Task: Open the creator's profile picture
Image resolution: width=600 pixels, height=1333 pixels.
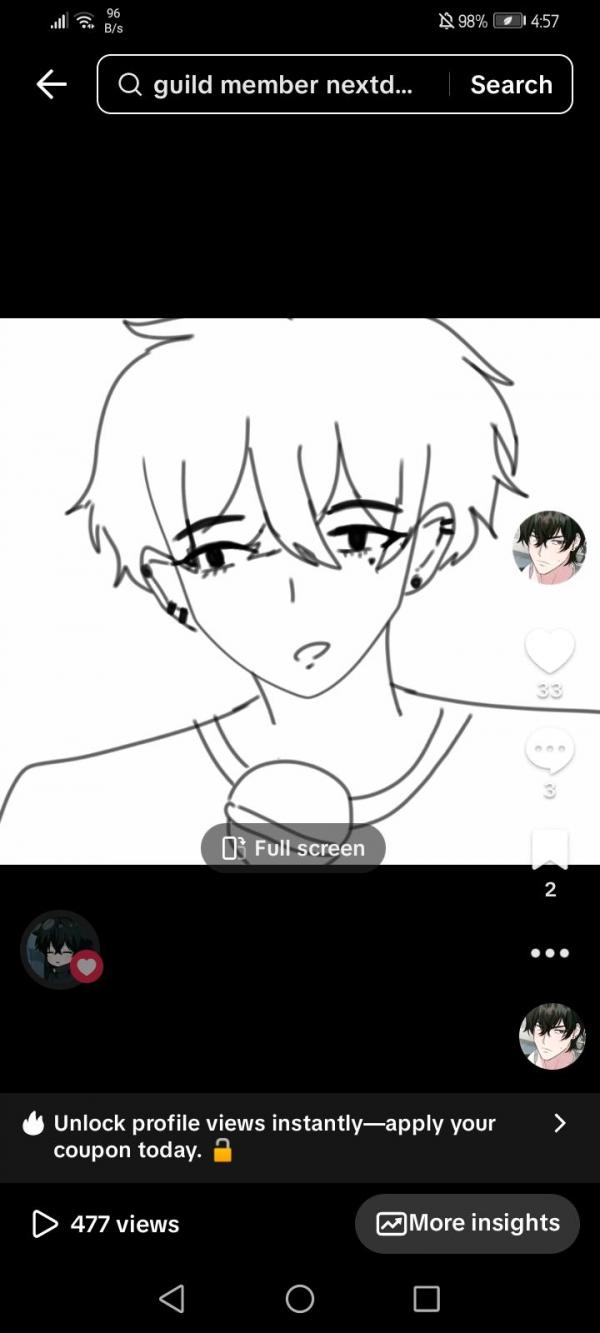Action: click(x=550, y=547)
